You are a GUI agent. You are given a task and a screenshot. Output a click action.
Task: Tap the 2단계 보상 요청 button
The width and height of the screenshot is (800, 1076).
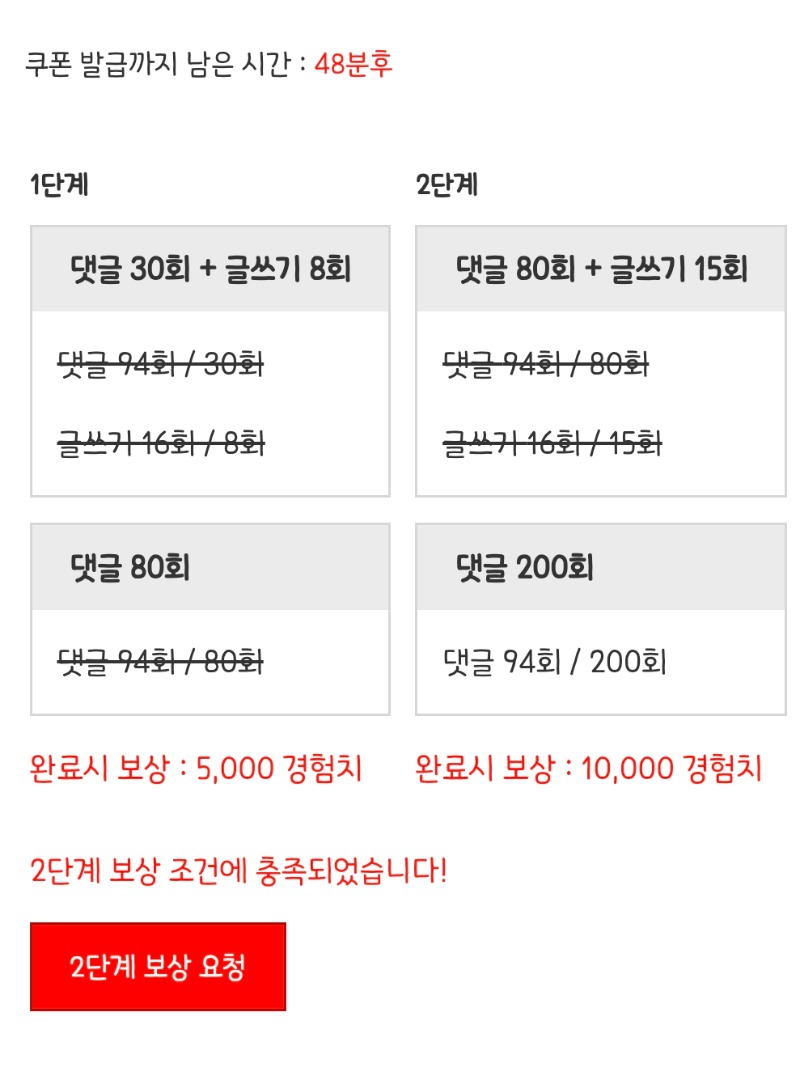(x=158, y=966)
